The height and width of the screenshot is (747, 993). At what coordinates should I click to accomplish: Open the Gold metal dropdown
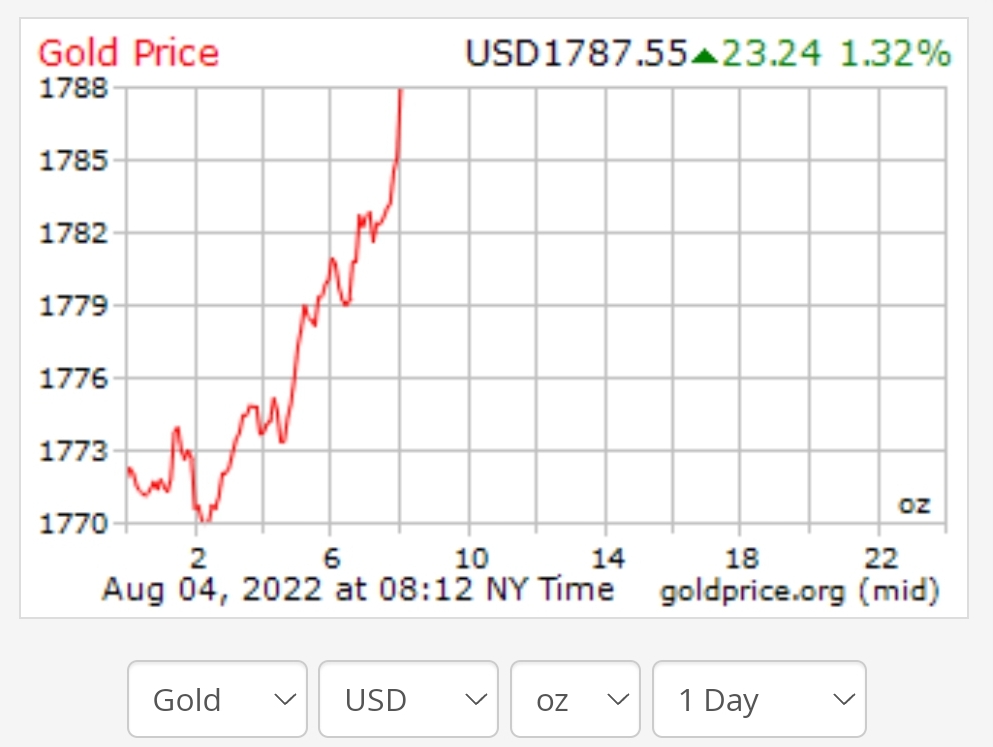pos(217,699)
